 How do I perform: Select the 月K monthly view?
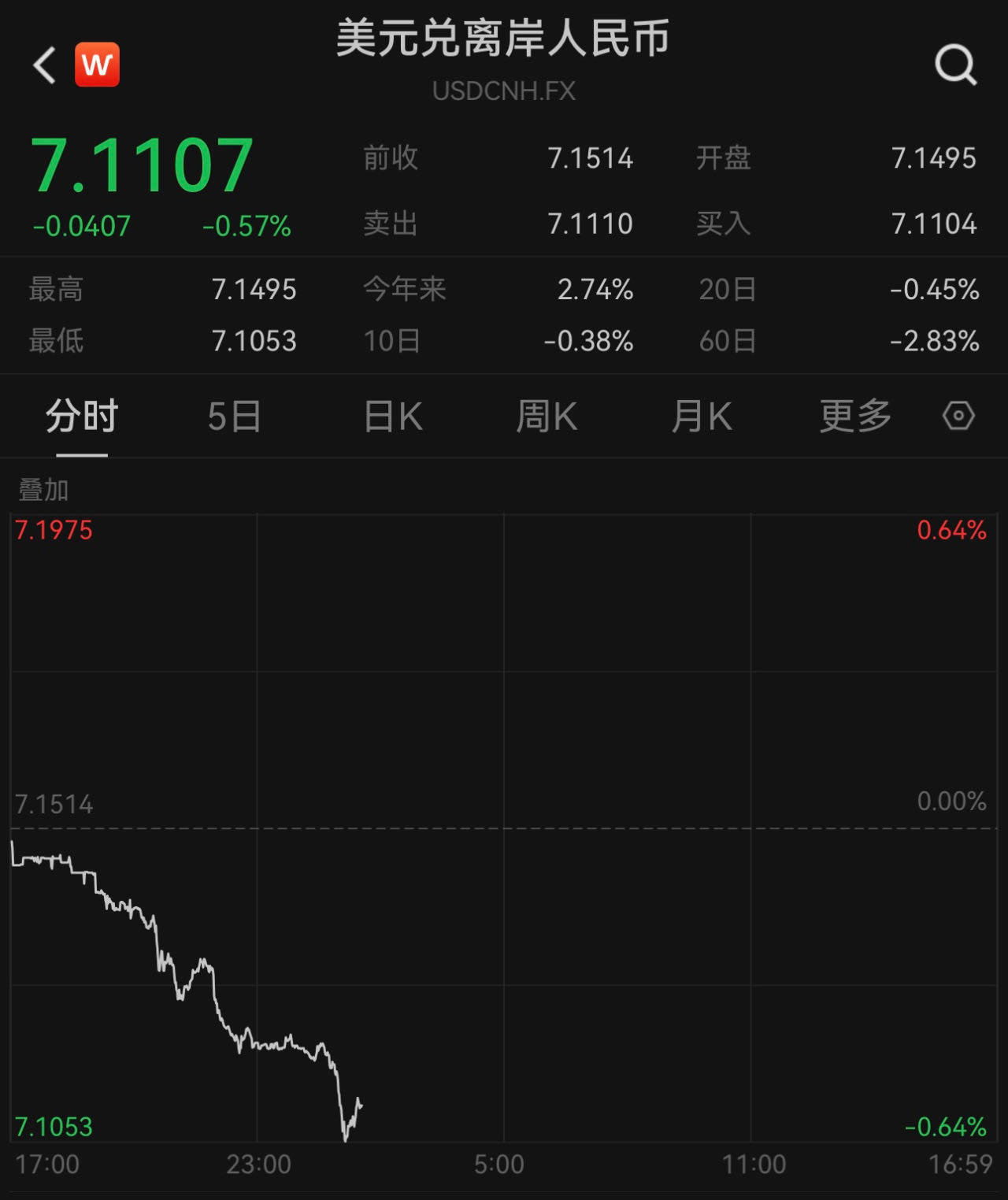[702, 417]
